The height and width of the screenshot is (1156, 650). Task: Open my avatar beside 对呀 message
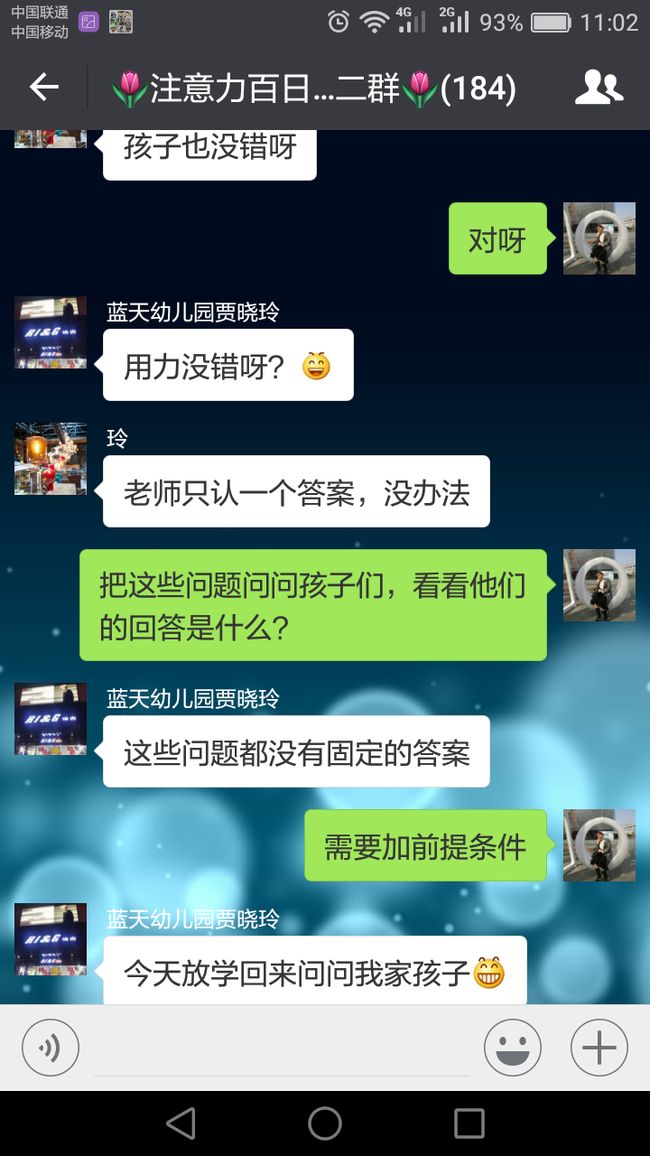(x=599, y=238)
